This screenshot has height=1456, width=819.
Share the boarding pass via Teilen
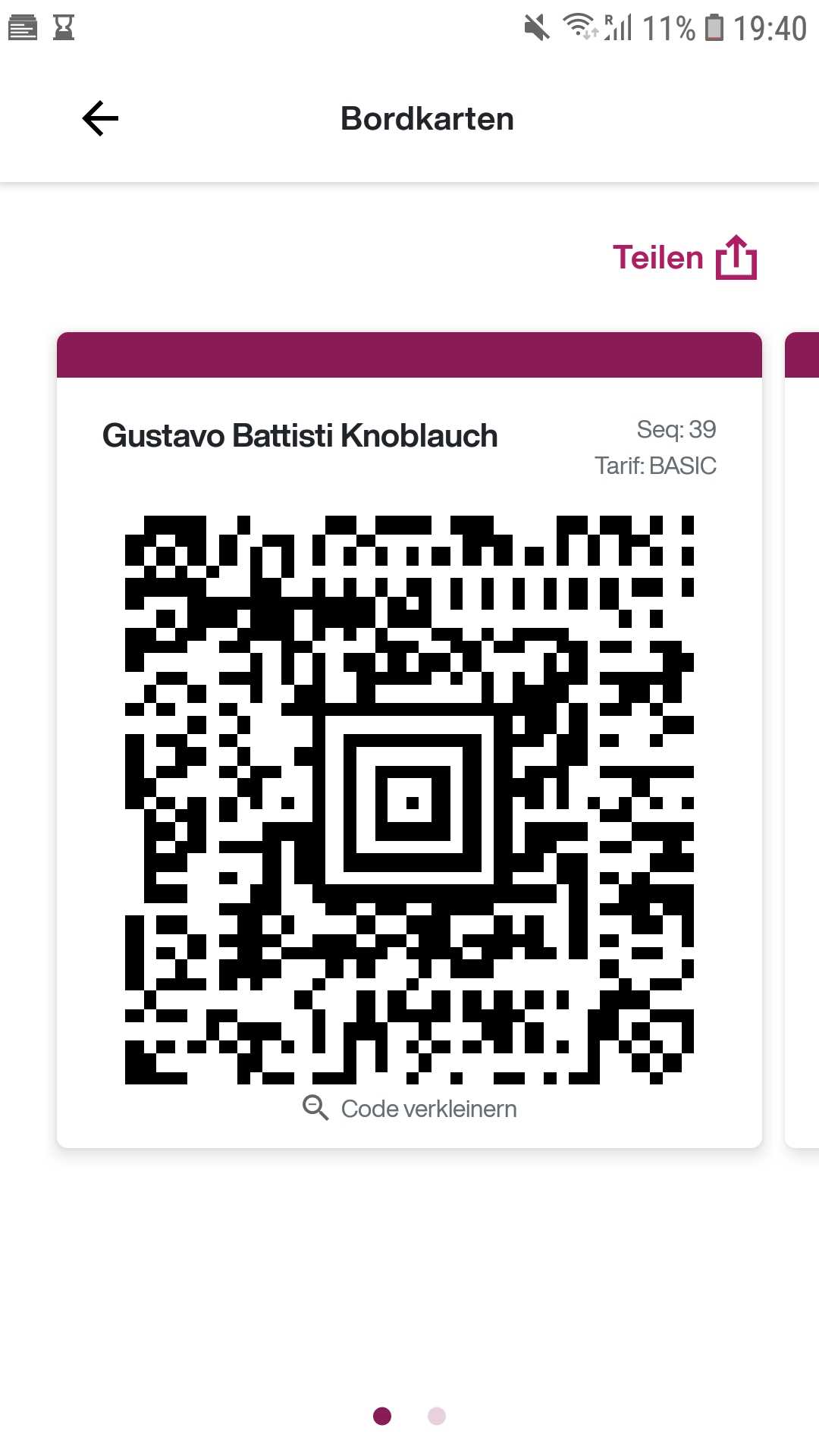[684, 258]
